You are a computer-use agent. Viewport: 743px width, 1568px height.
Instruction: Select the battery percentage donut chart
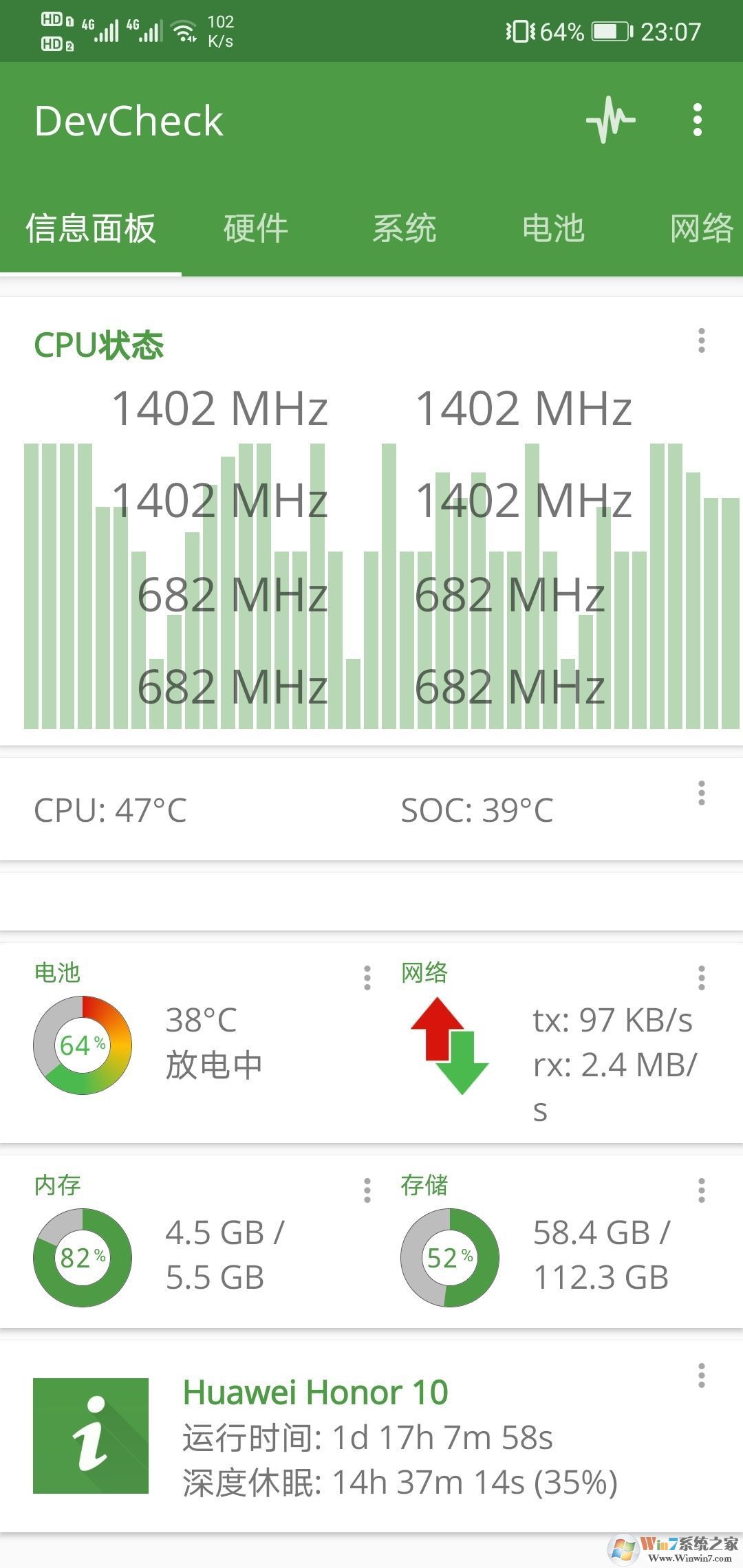point(82,1044)
